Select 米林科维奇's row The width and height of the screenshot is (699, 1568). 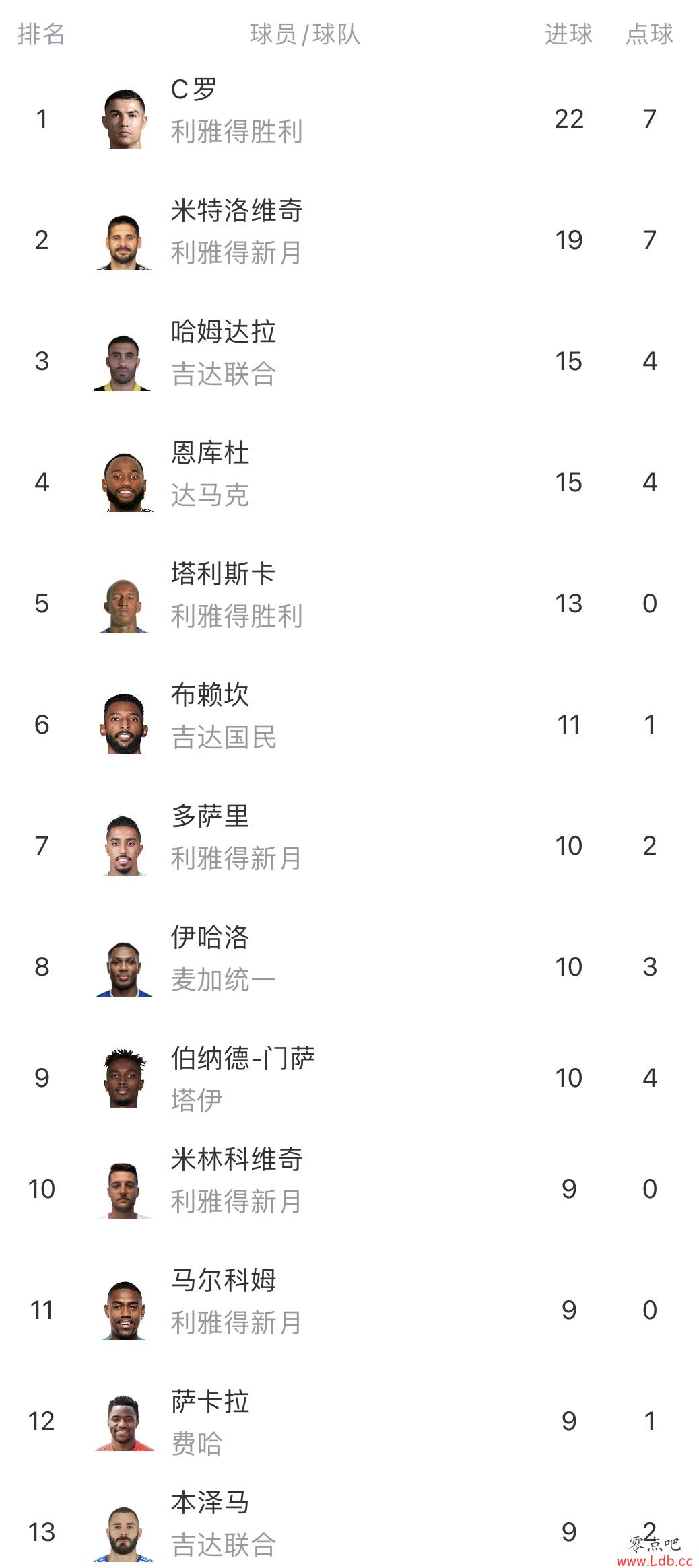point(349,1188)
